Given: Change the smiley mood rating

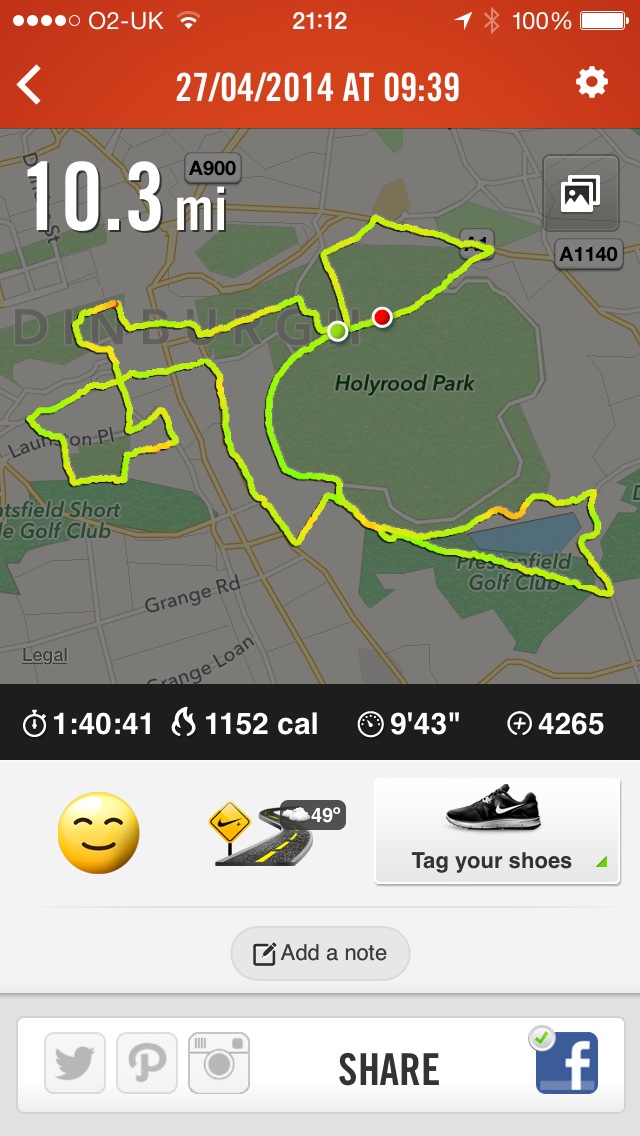Looking at the screenshot, I should pyautogui.click(x=98, y=832).
